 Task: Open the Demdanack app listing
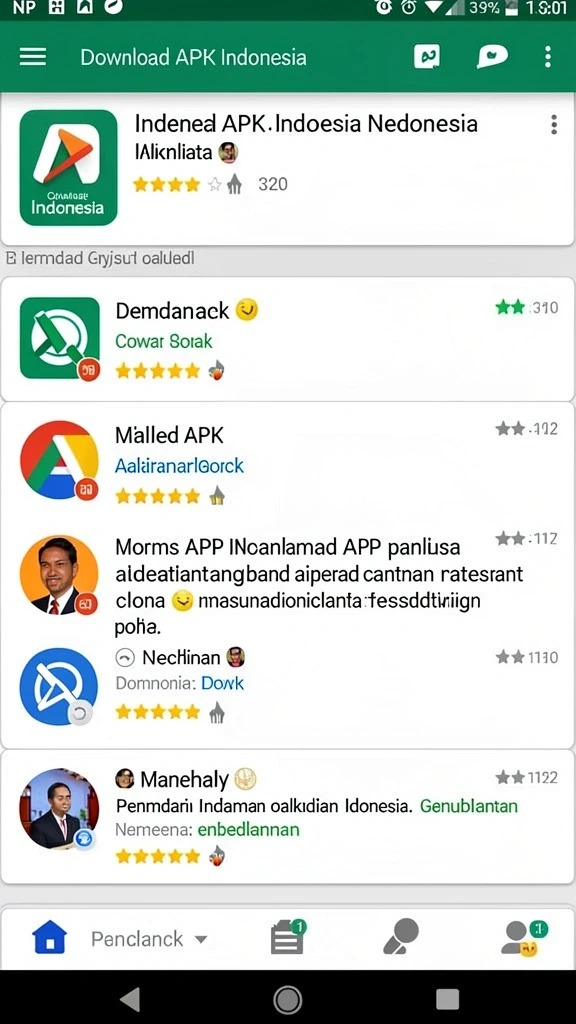pyautogui.click(x=287, y=339)
